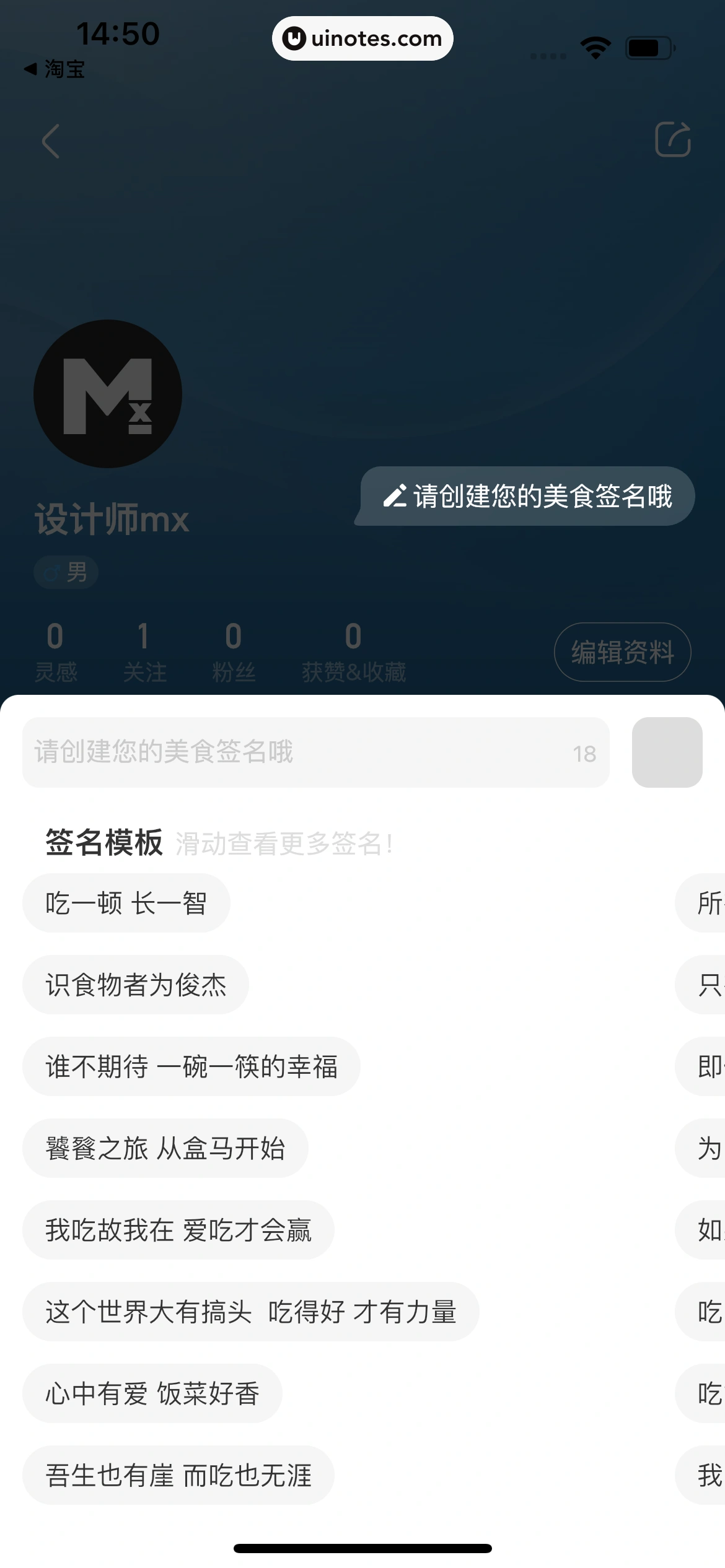This screenshot has height=1568, width=725.
Task: Click the 编辑资料 button
Action: [622, 653]
